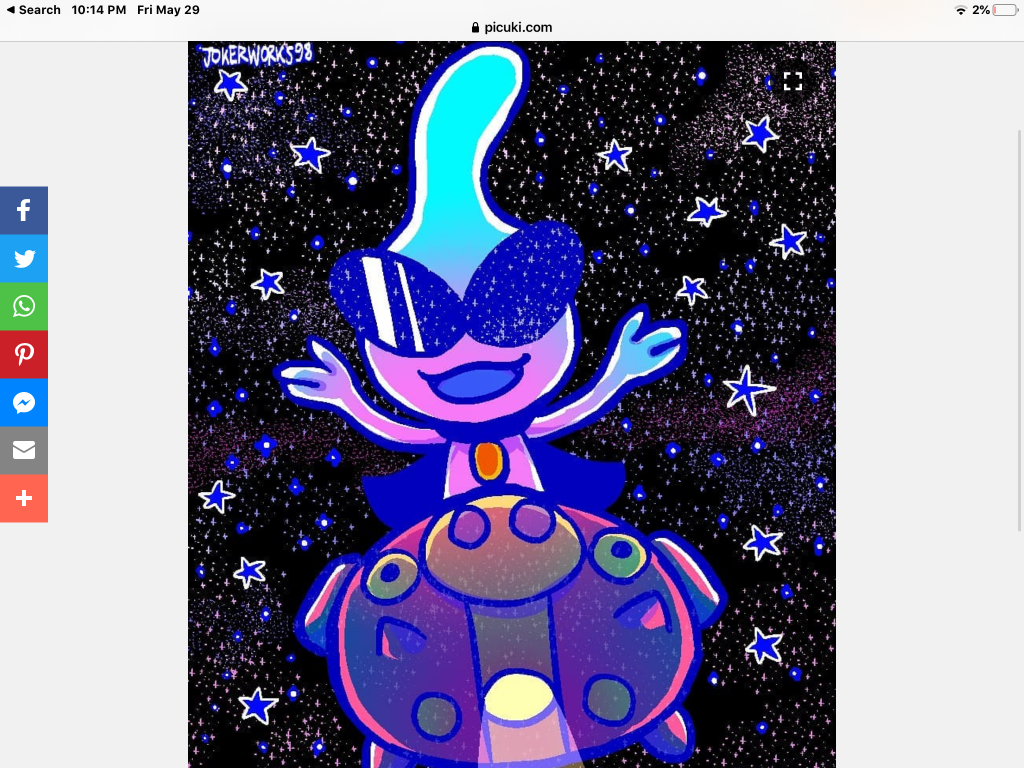Share this page by email

[x=24, y=451]
